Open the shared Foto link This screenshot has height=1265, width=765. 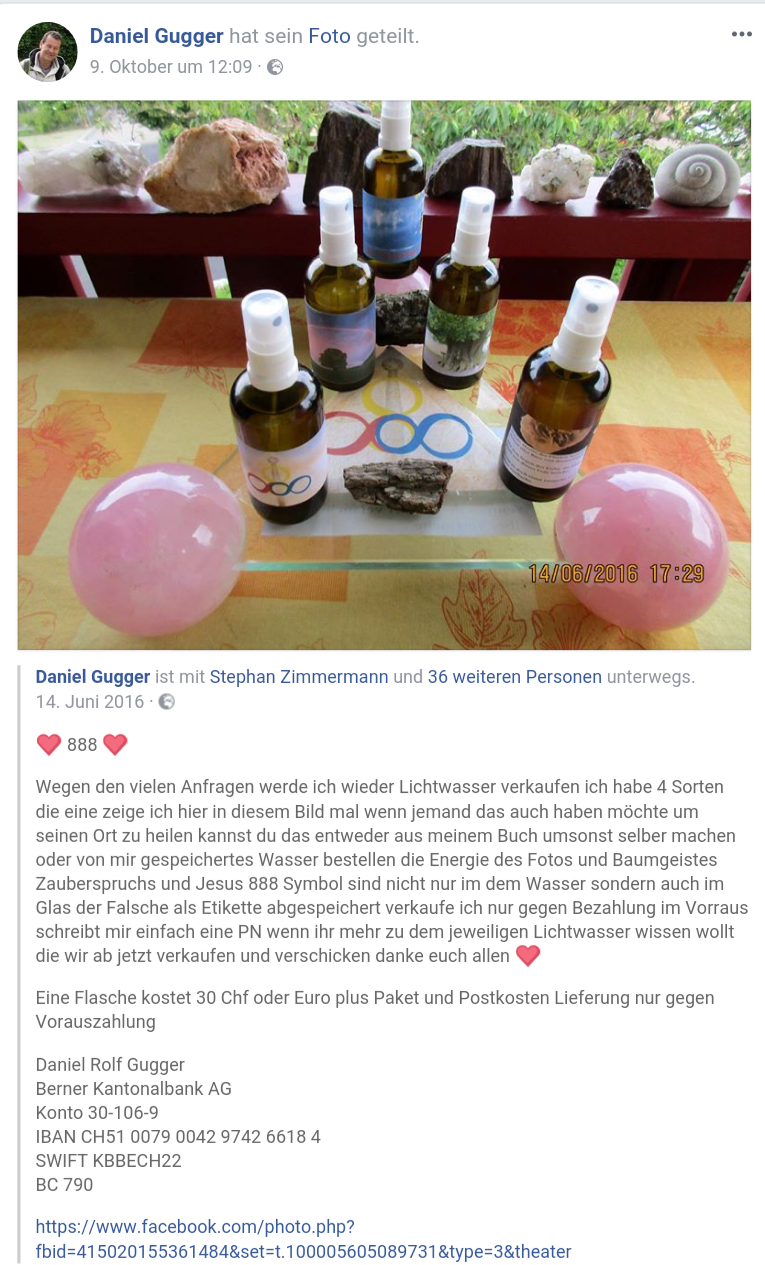(329, 36)
